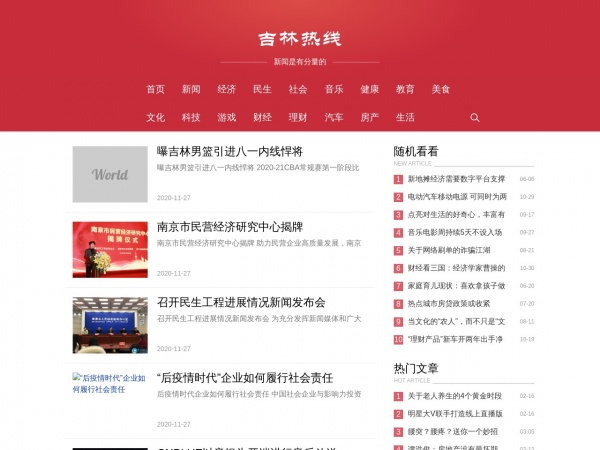Tap the 美食 navigation item
The image size is (600, 450).
[x=441, y=89]
